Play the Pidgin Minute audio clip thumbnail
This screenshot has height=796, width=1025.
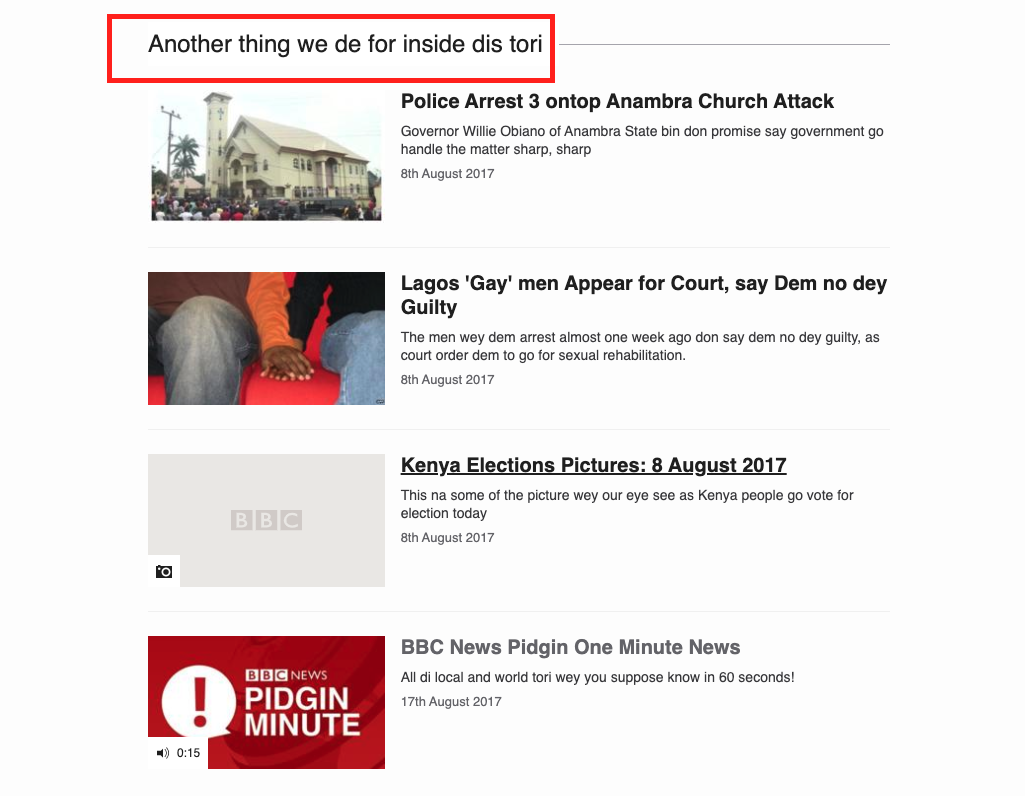tap(266, 702)
